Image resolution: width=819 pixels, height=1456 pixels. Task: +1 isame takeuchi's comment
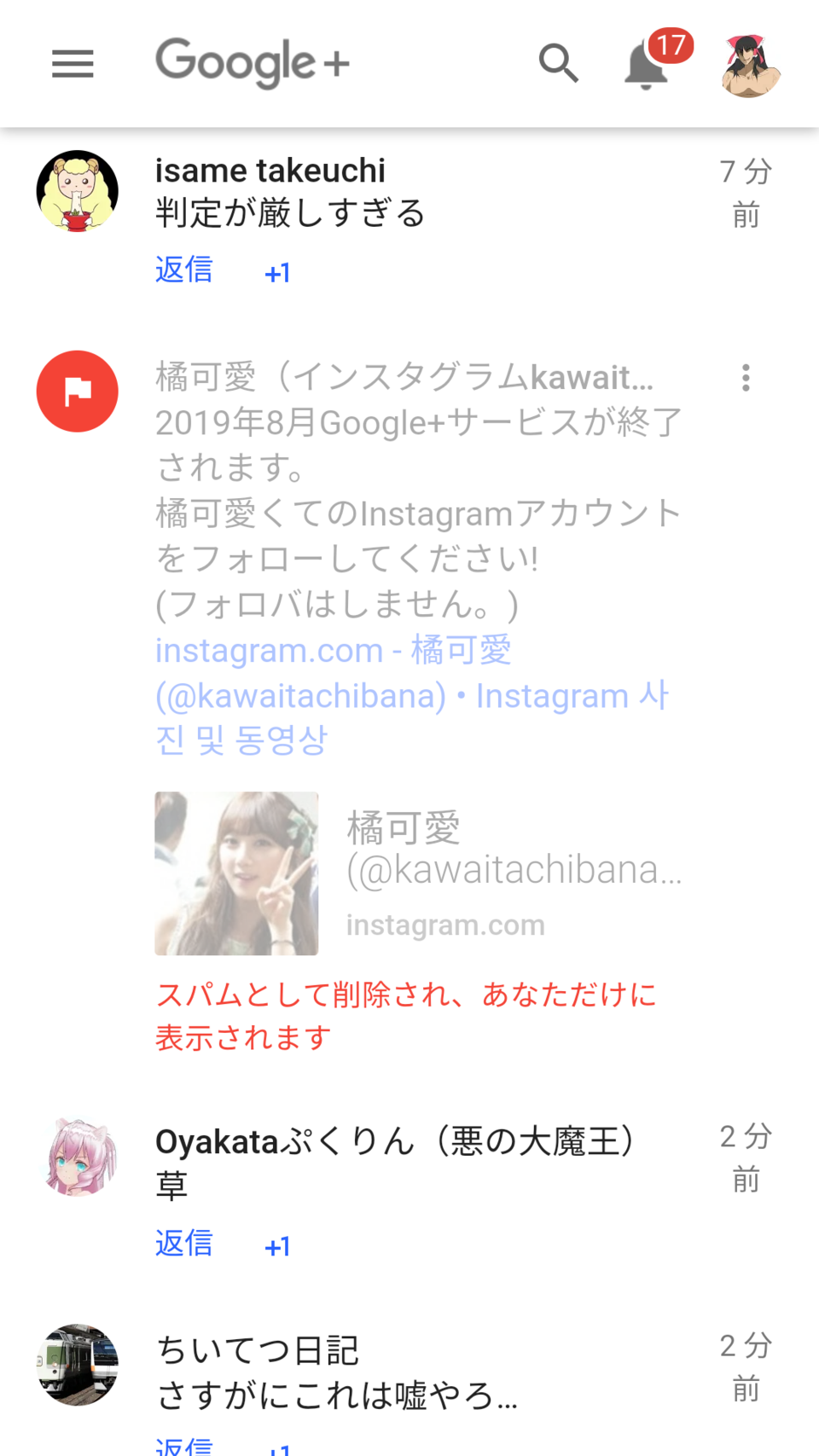pyautogui.click(x=277, y=273)
